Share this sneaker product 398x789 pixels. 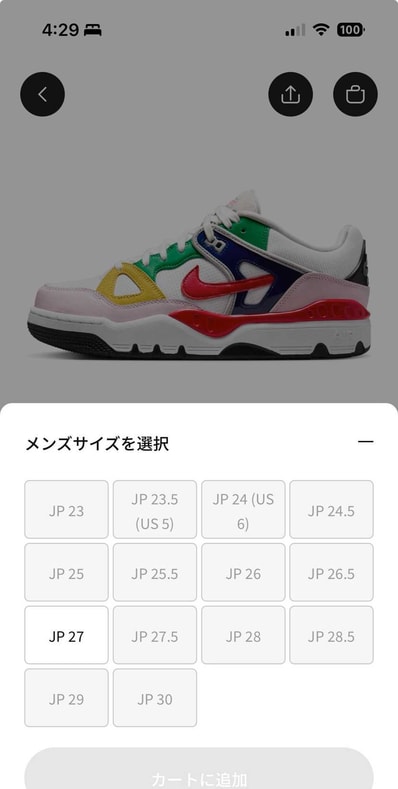290,94
